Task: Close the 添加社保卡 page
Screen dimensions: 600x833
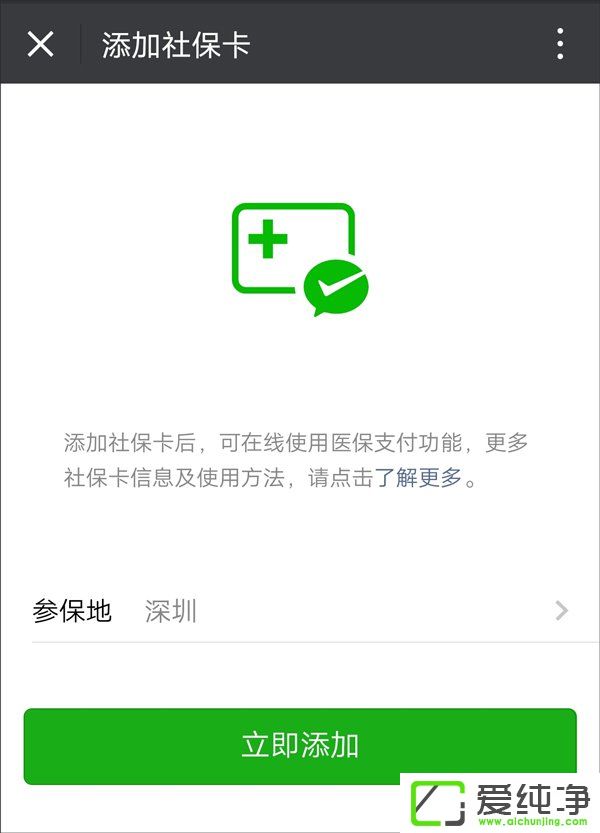Action: pyautogui.click(x=40, y=44)
